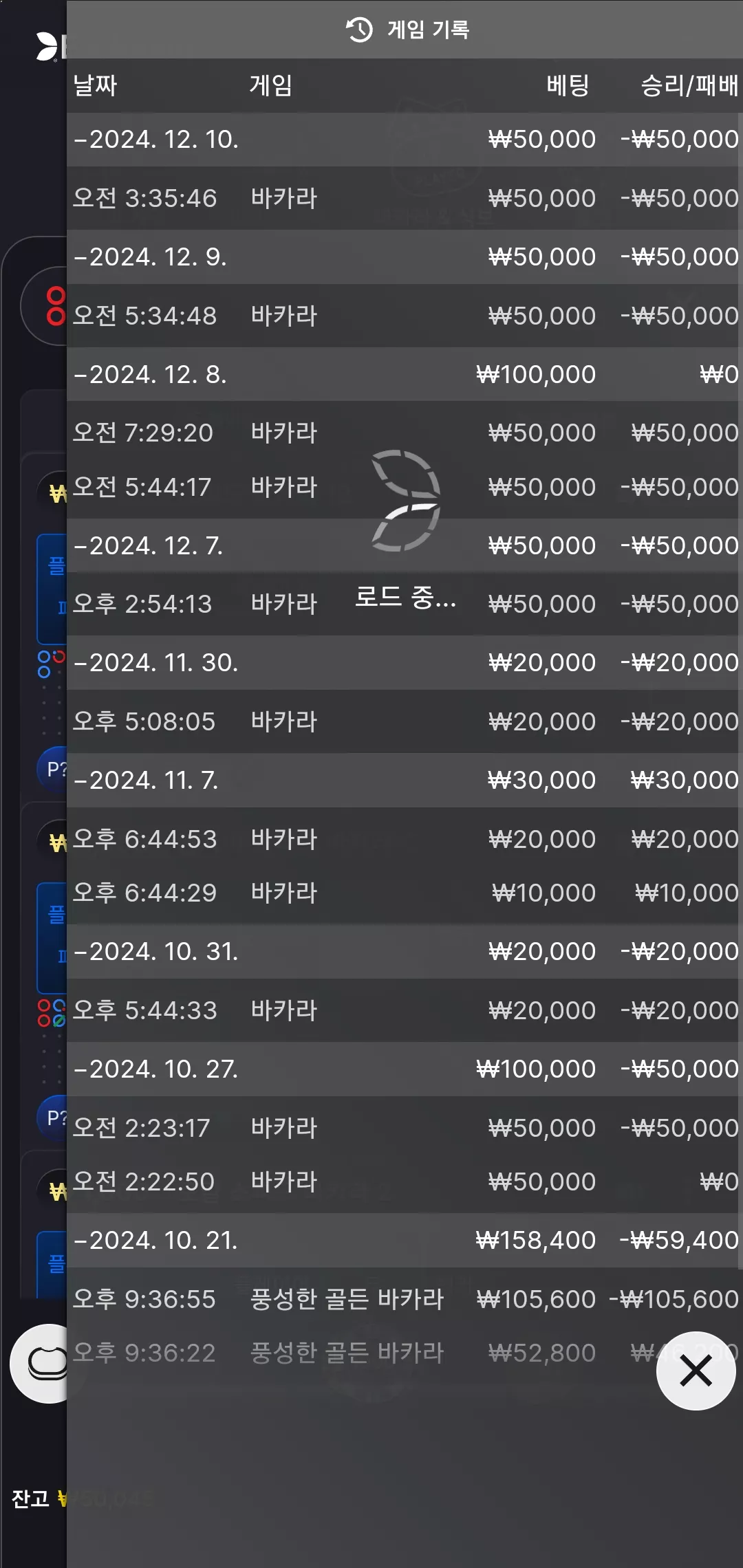Collapse the 2024. 12. 8. date group
This screenshot has width=743, height=1568.
click(x=405, y=375)
